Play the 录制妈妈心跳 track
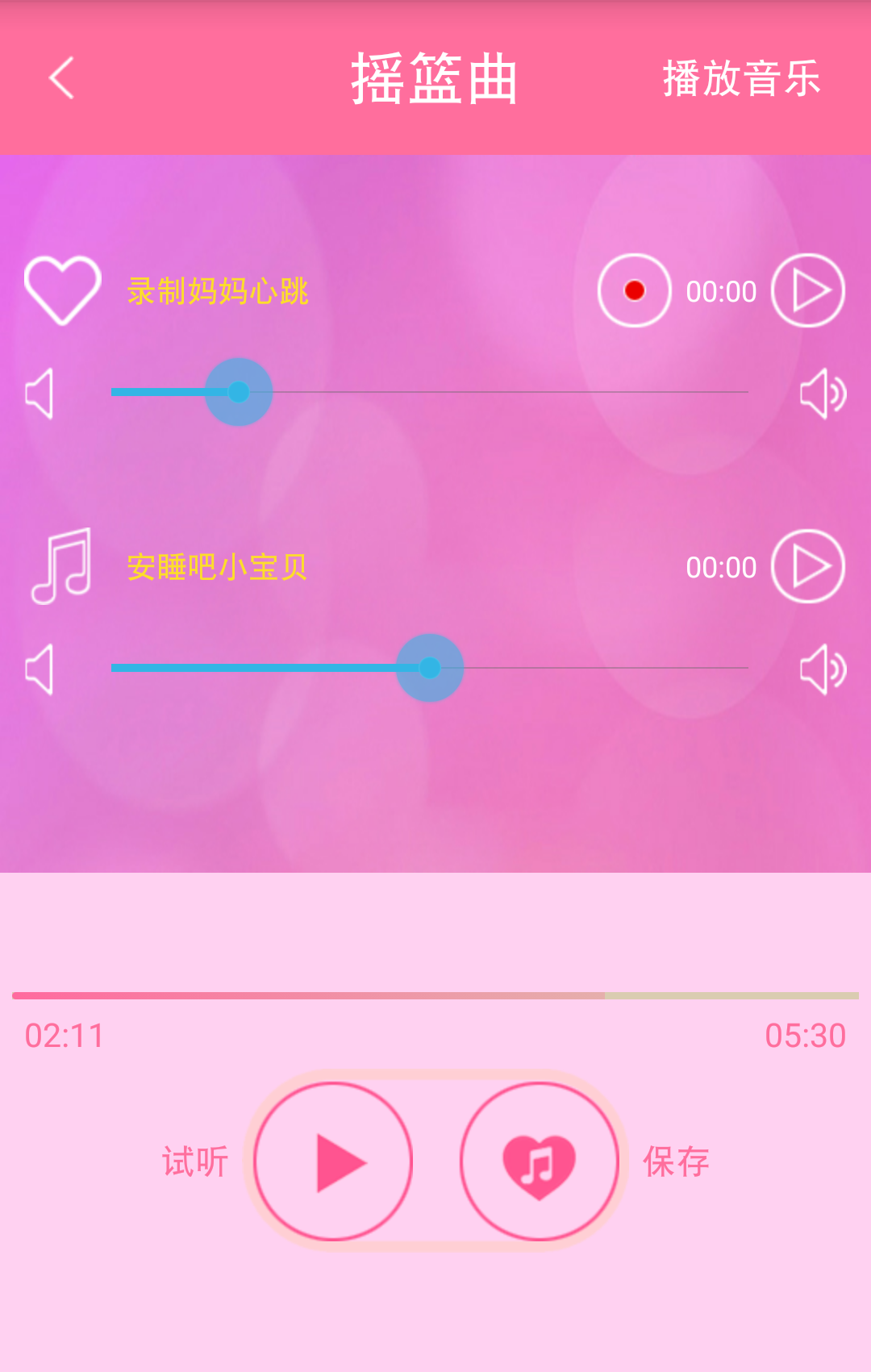 click(807, 290)
